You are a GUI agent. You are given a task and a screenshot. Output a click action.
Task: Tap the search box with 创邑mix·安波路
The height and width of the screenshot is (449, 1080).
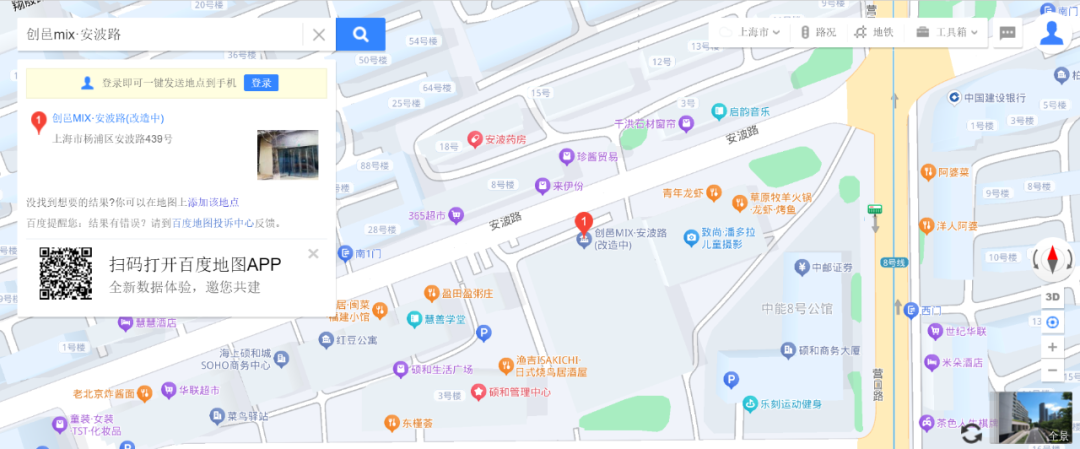pos(160,35)
